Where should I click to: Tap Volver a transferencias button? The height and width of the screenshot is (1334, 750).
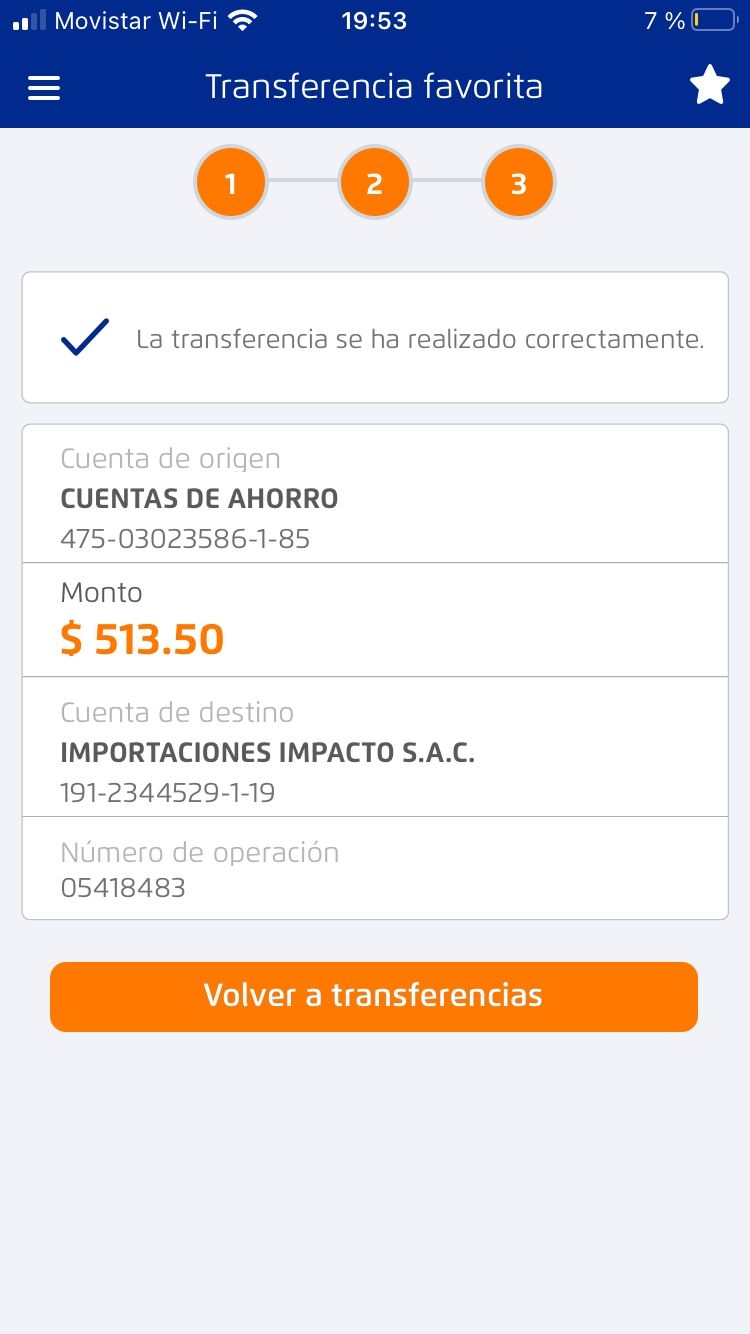[x=374, y=996]
